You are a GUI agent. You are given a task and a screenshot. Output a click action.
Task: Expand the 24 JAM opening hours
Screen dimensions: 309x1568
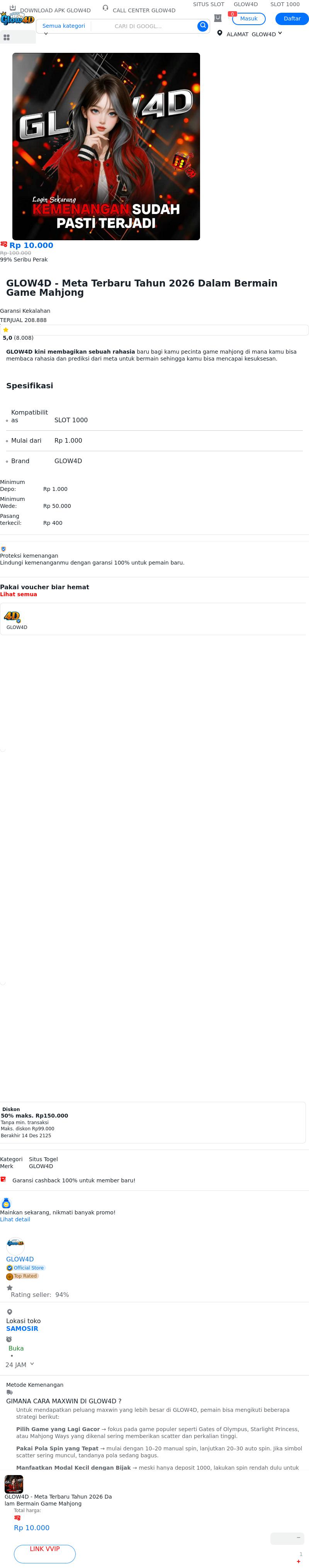point(19,1365)
